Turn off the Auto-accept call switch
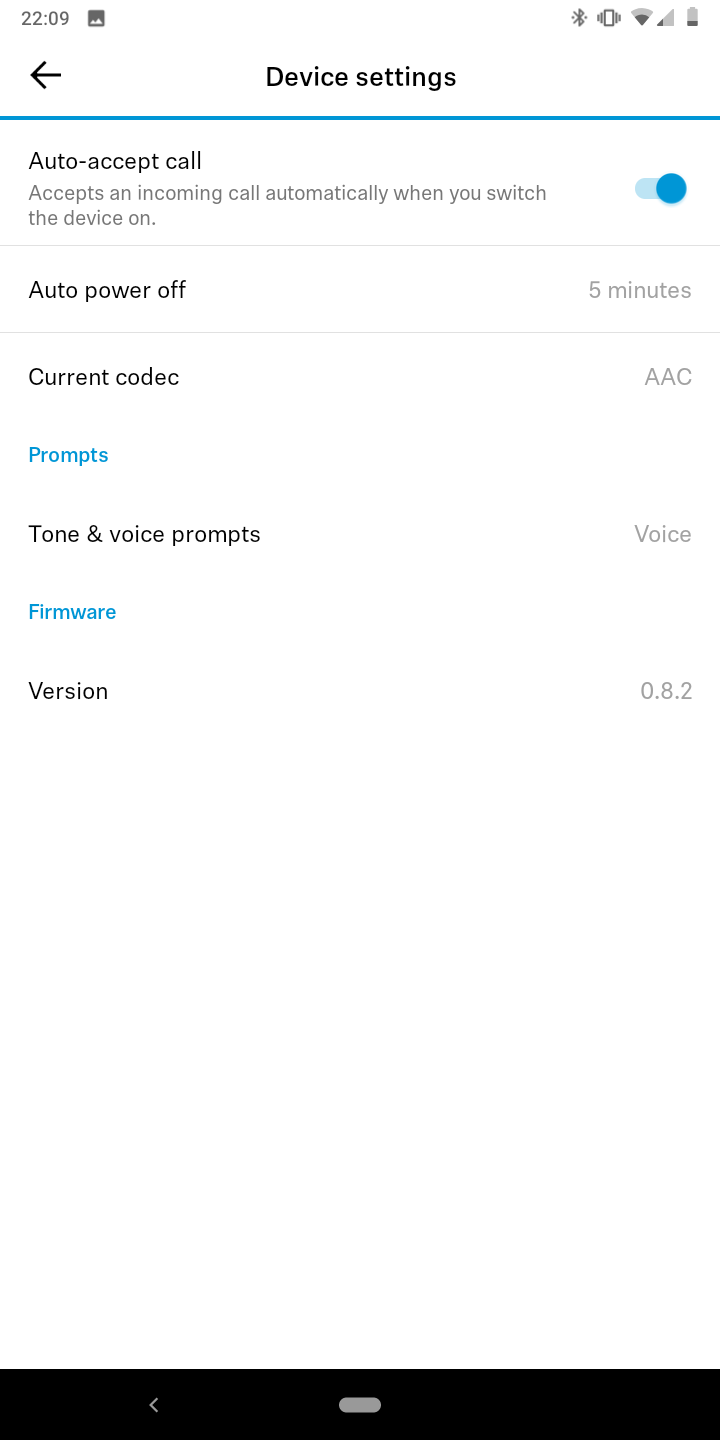 [661, 188]
